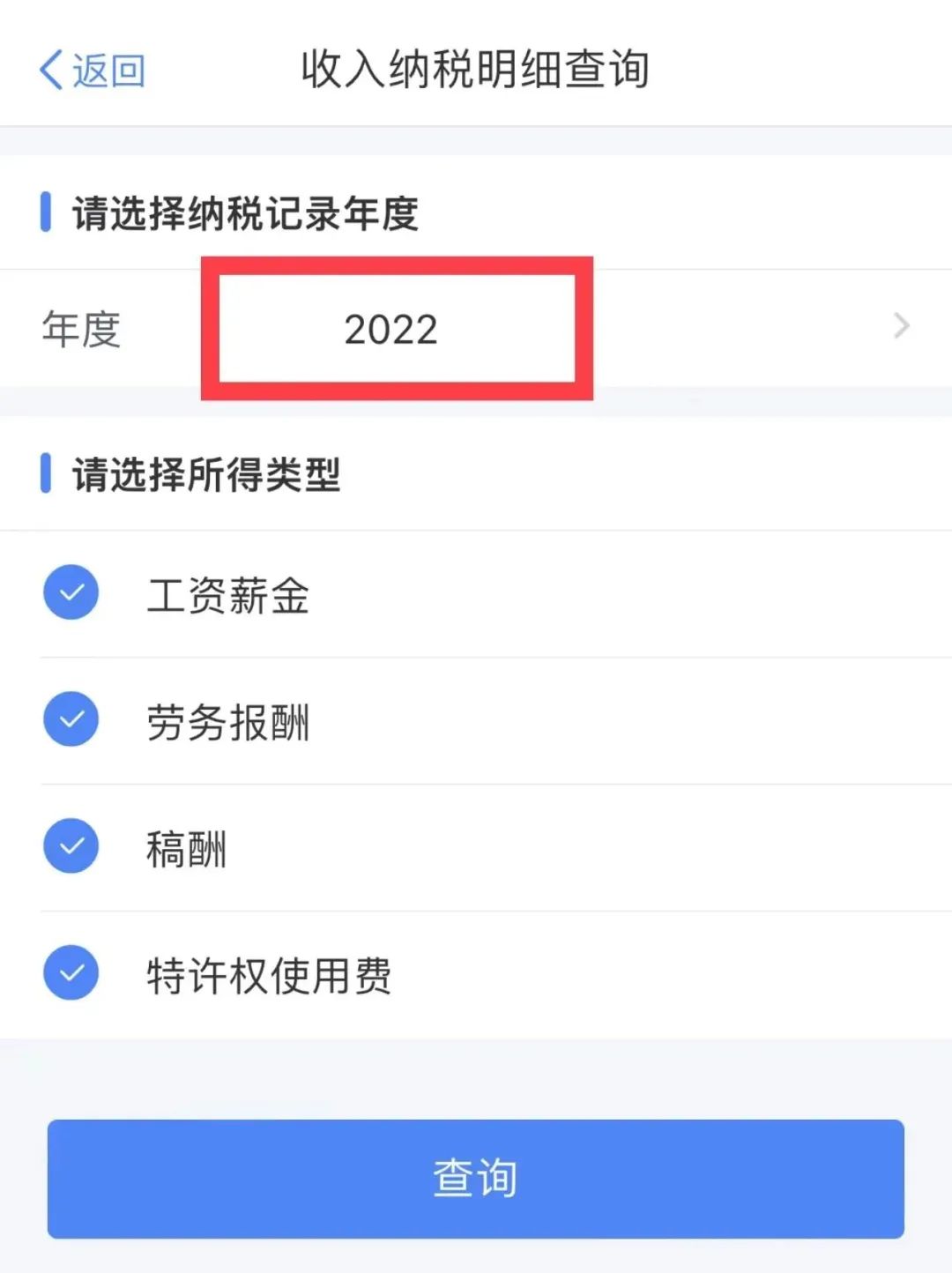Untick the 特许权使用费 option
Viewport: 952px width, 1273px height.
click(71, 973)
